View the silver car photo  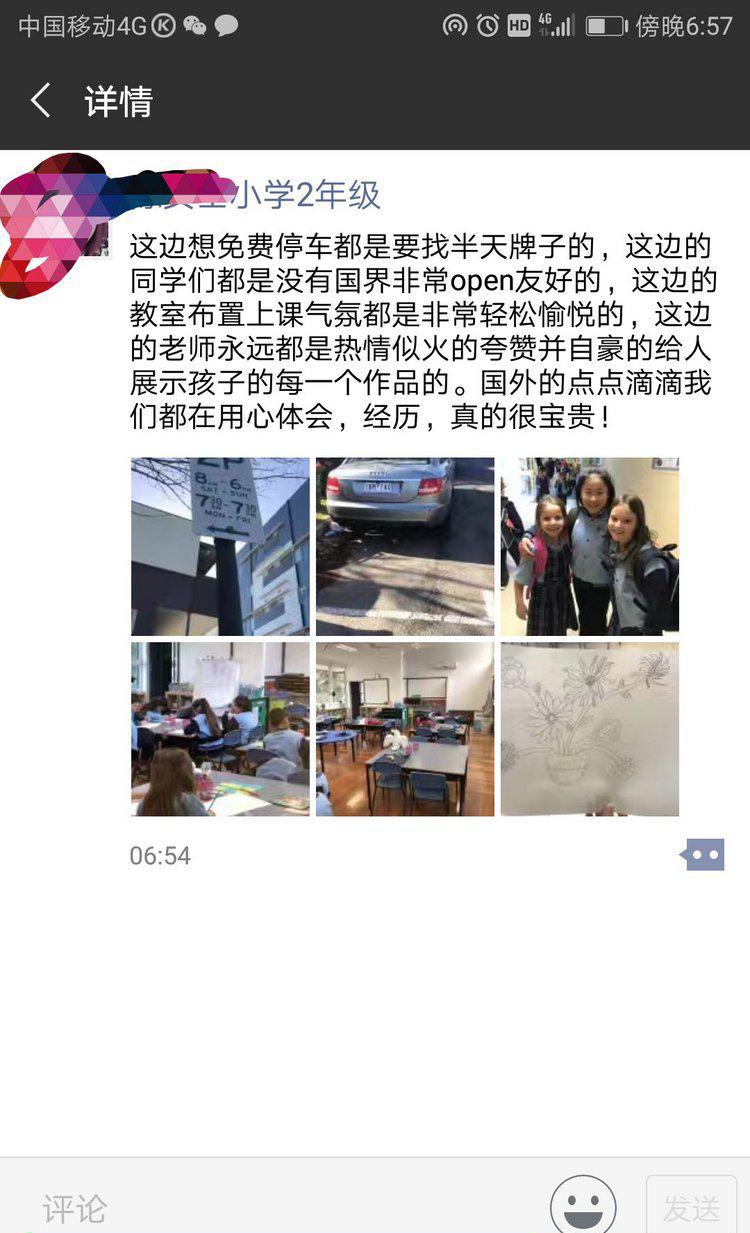tap(405, 546)
